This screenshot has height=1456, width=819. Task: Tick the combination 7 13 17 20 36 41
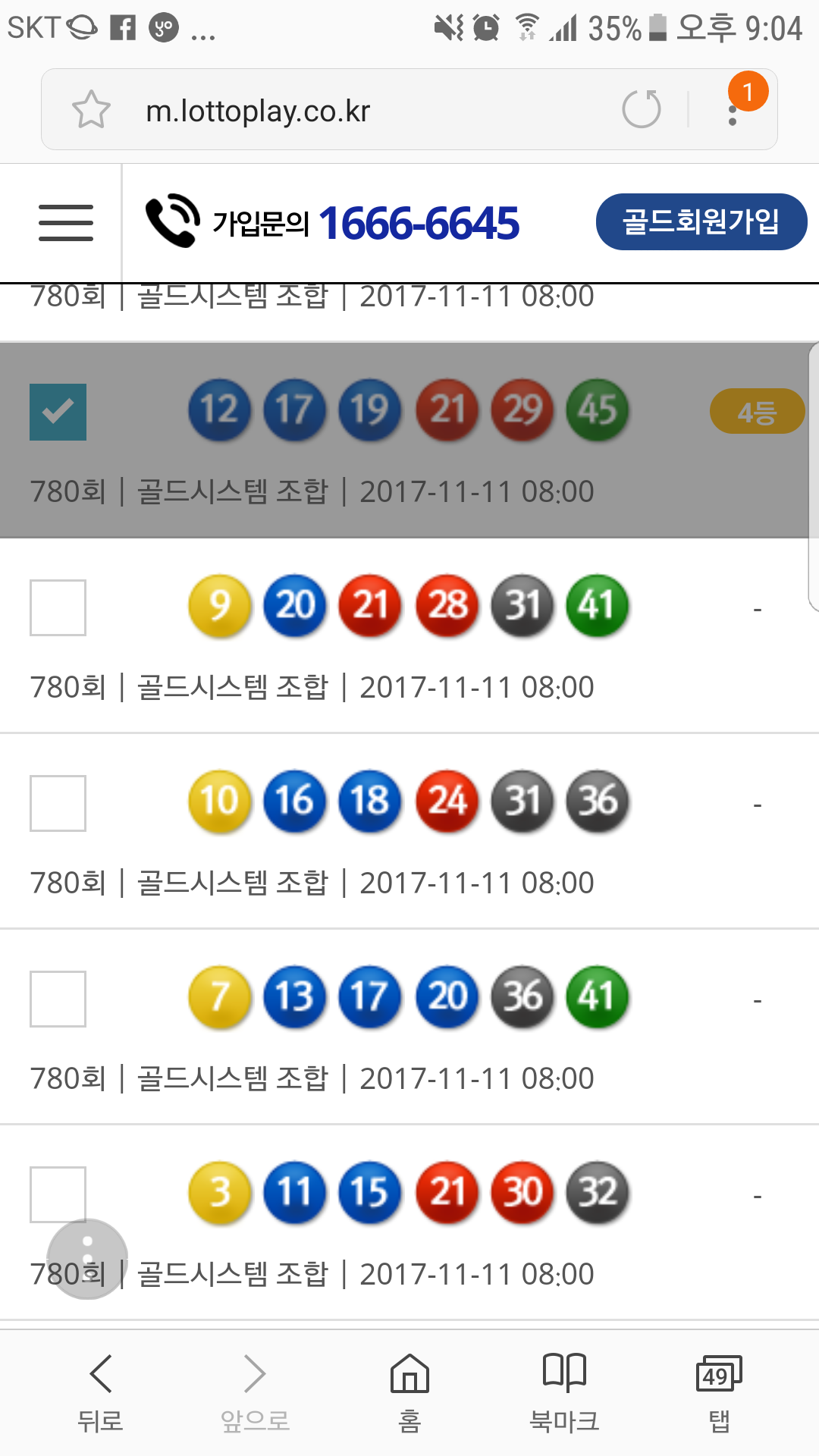58,999
